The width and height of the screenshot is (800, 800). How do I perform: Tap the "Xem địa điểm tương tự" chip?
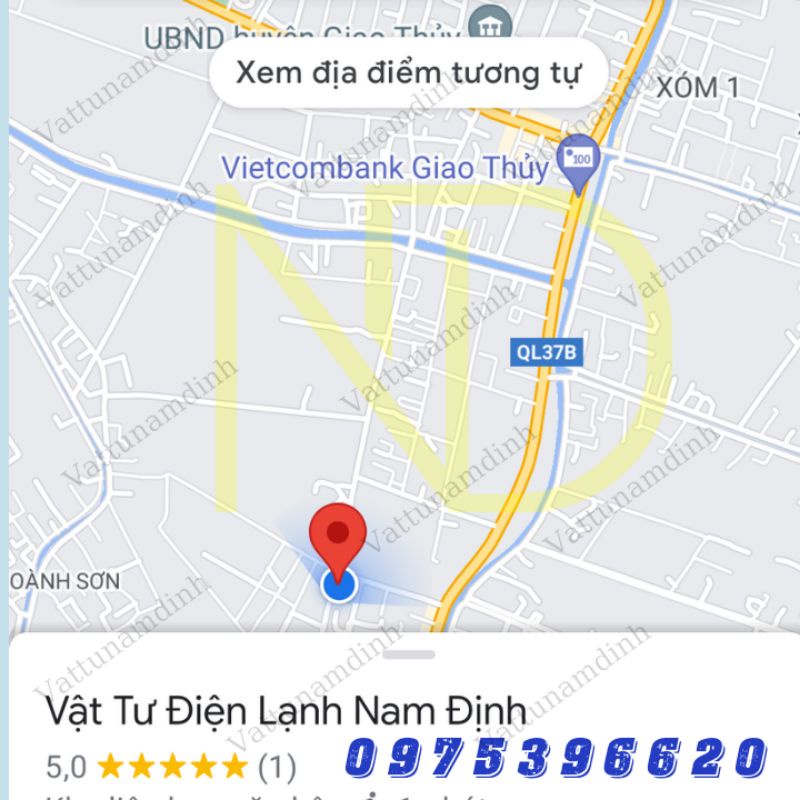409,72
